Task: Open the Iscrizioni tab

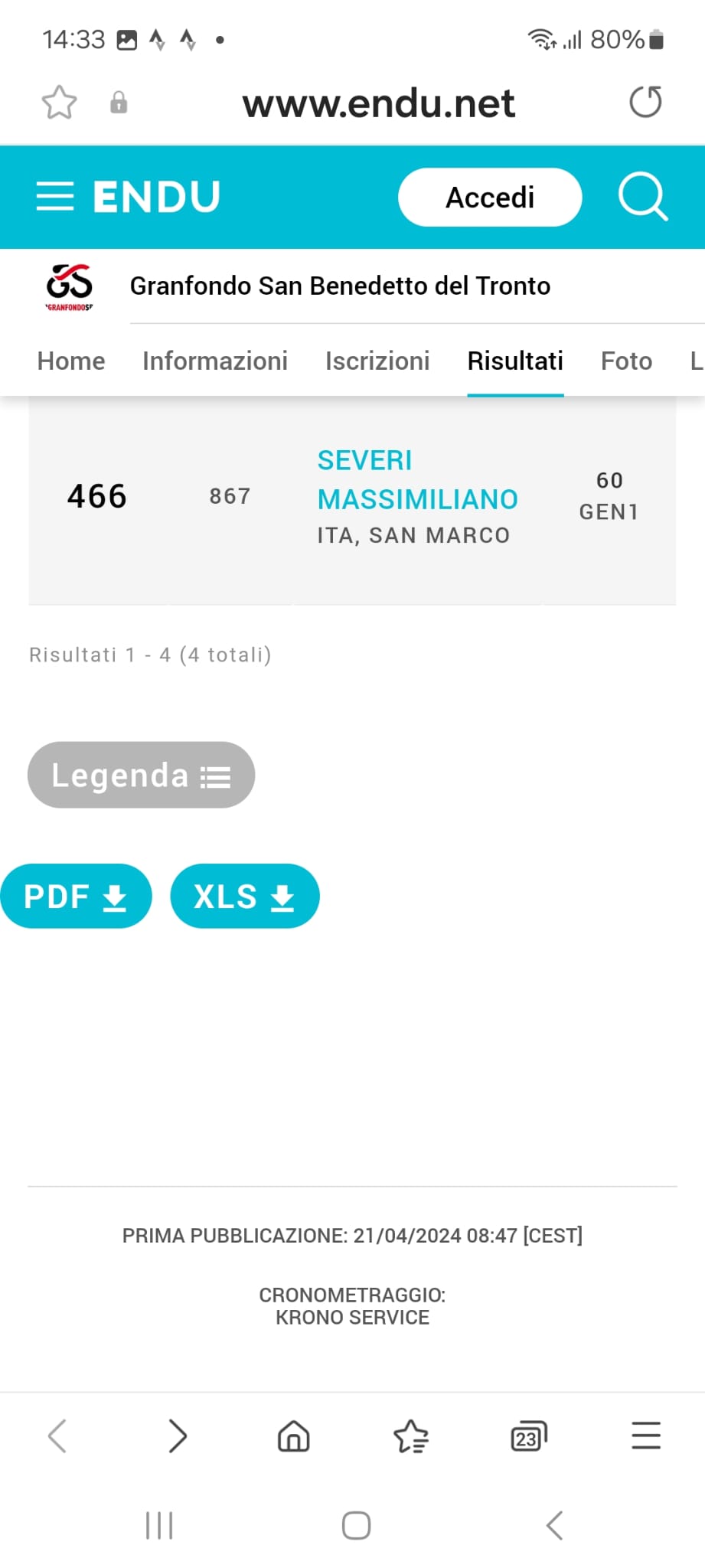Action: (377, 361)
